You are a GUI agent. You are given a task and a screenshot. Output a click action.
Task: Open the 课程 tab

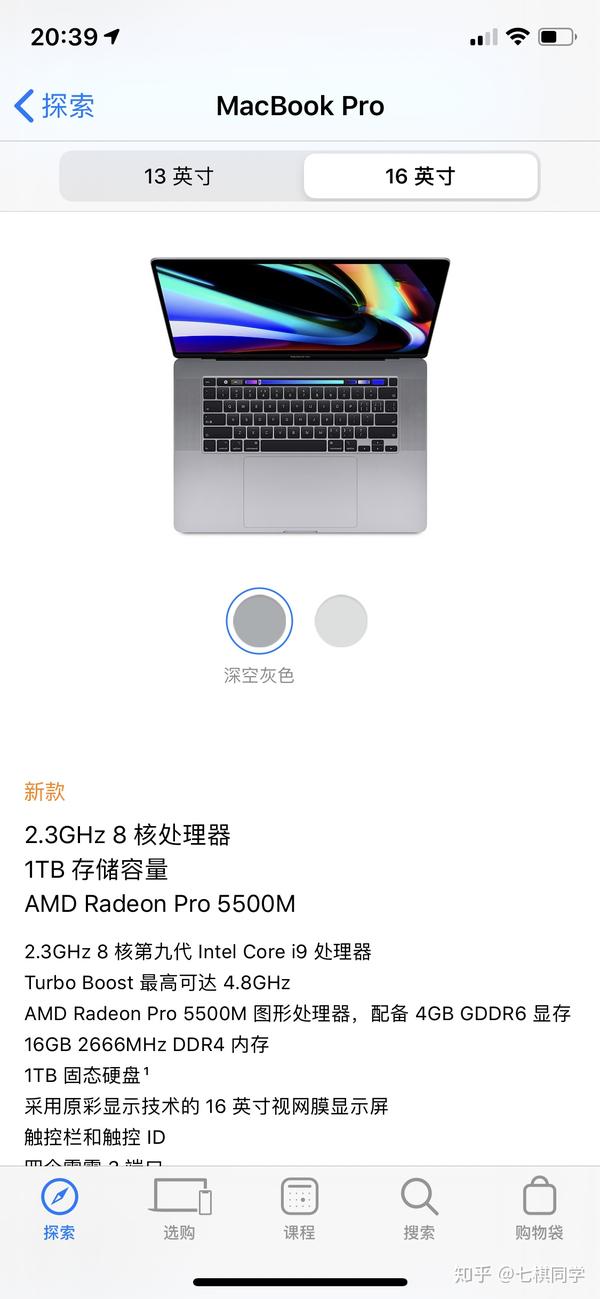click(299, 1209)
